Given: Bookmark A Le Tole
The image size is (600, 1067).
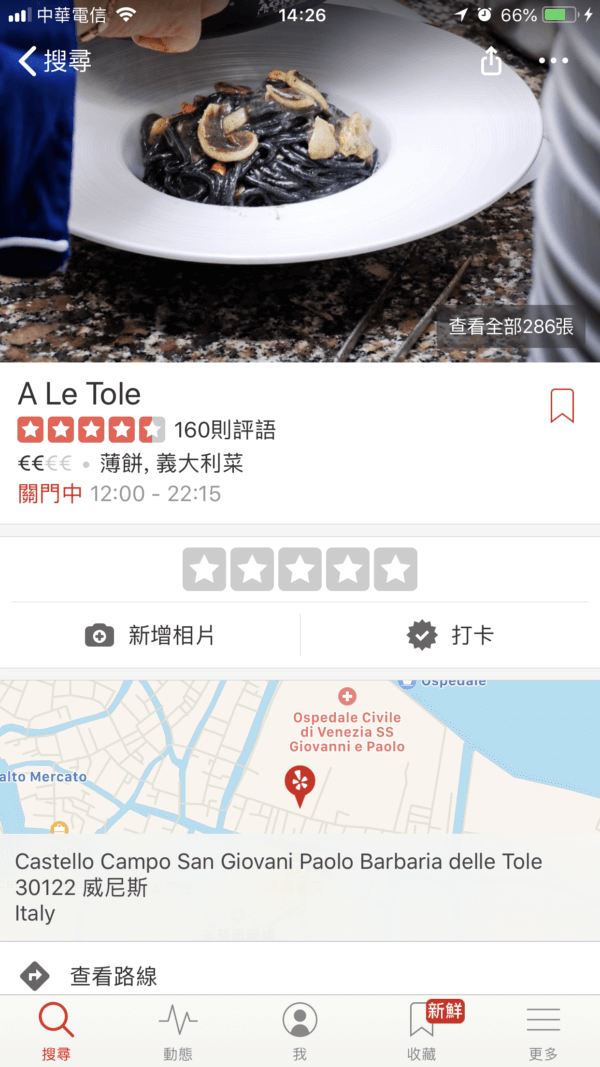Looking at the screenshot, I should point(562,405).
